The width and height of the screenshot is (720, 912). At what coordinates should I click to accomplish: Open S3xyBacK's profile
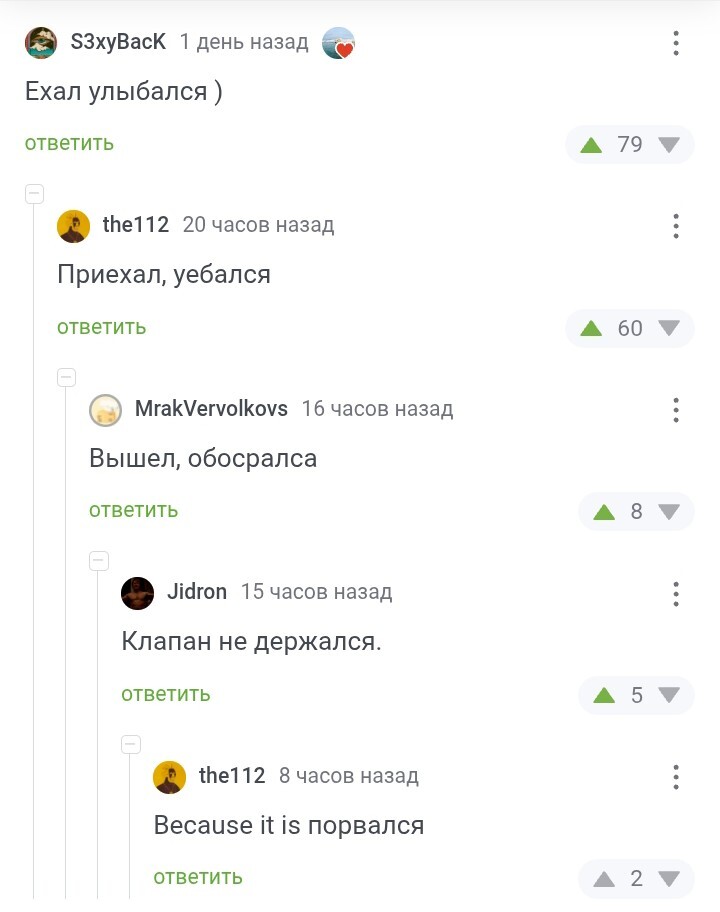[117, 42]
